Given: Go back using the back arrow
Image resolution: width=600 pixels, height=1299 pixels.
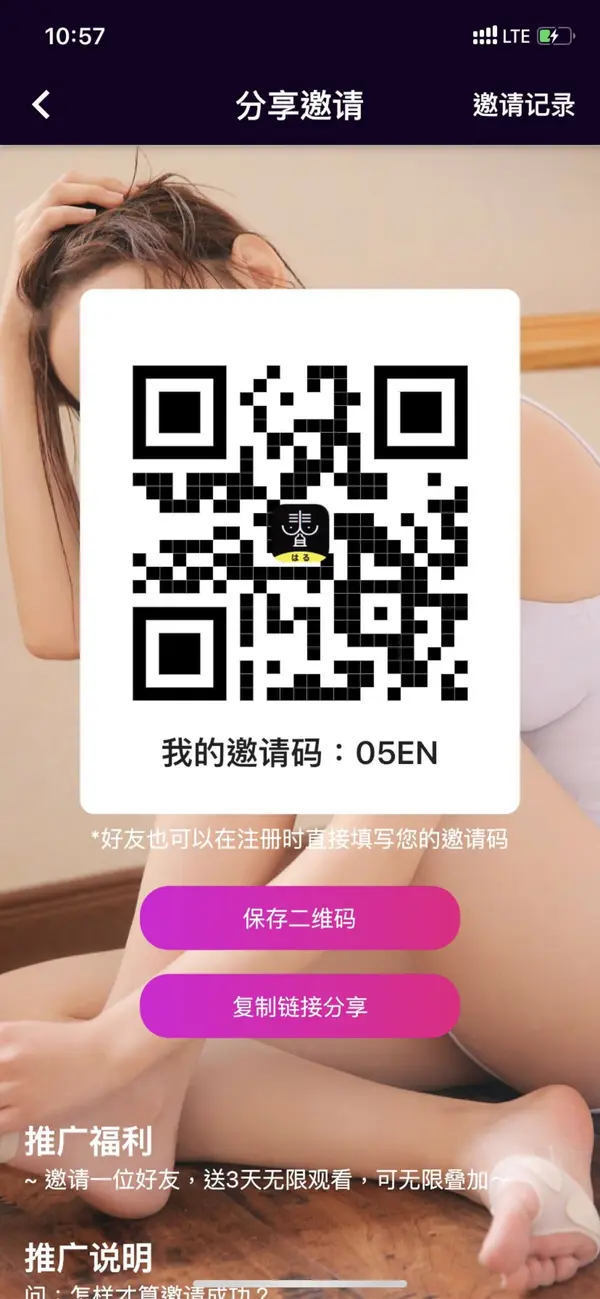Looking at the screenshot, I should coord(41,105).
